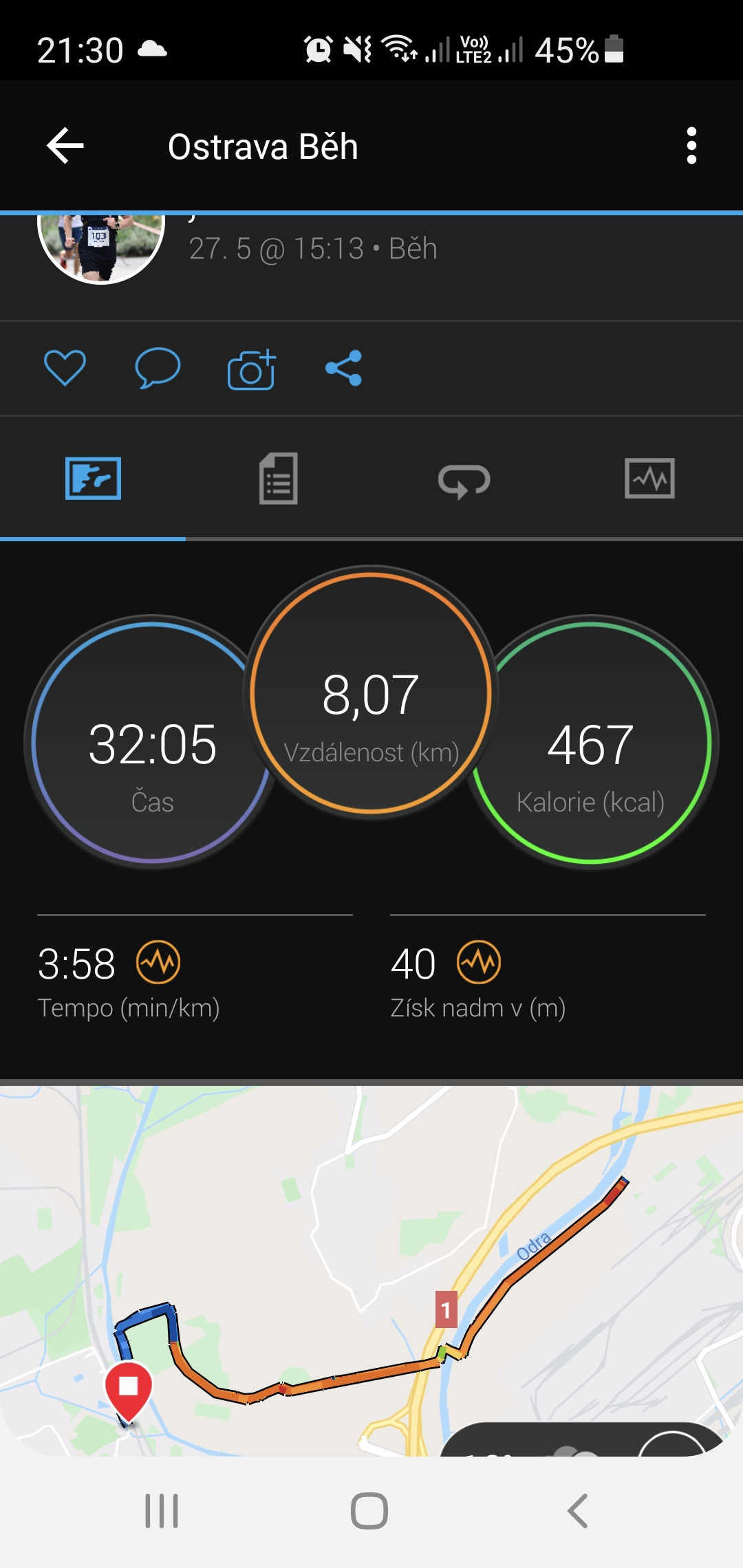Open the recent apps view
The width and height of the screenshot is (743, 1568).
click(x=162, y=1511)
